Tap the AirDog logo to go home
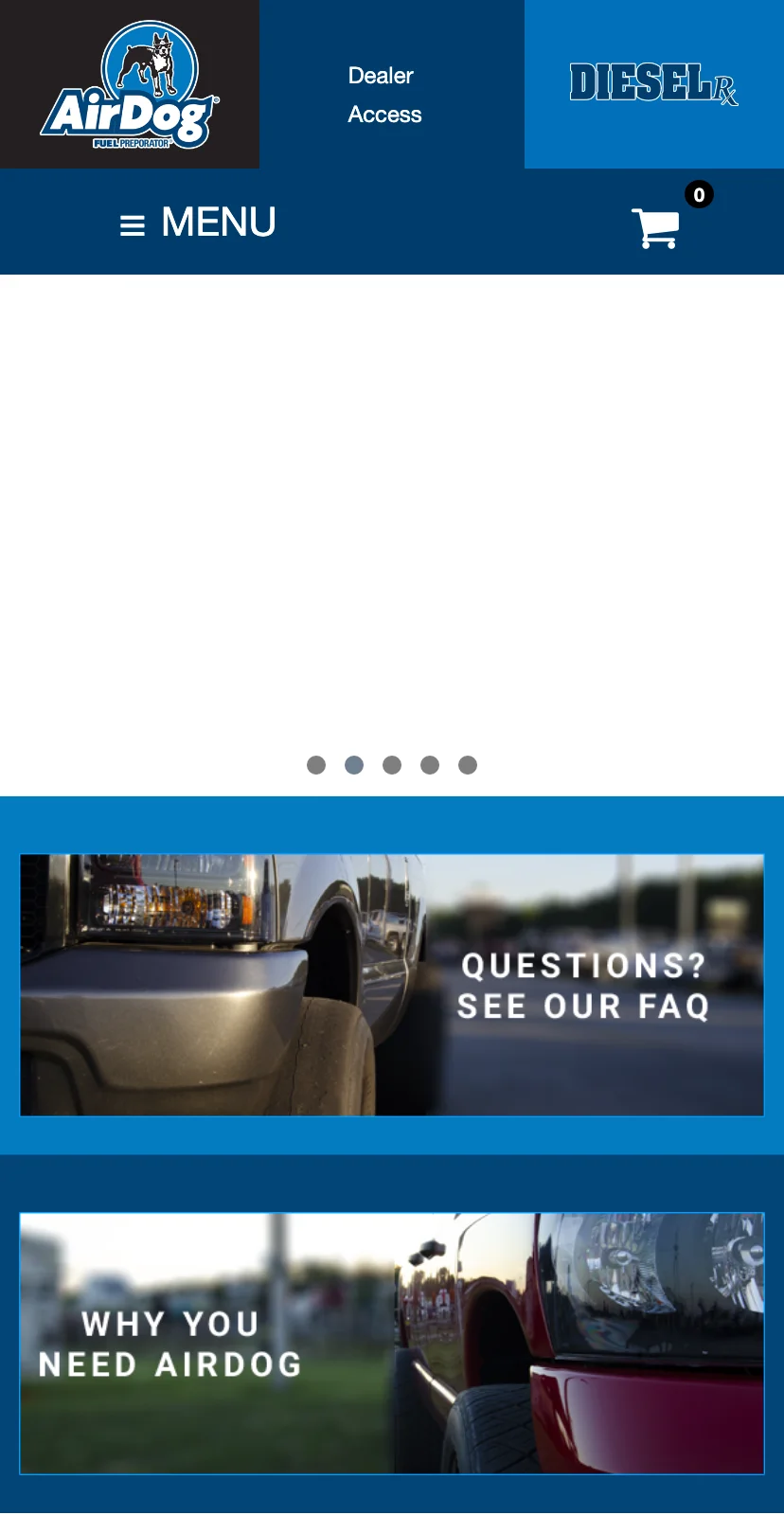Image resolution: width=784 pixels, height=1515 pixels. point(130,84)
